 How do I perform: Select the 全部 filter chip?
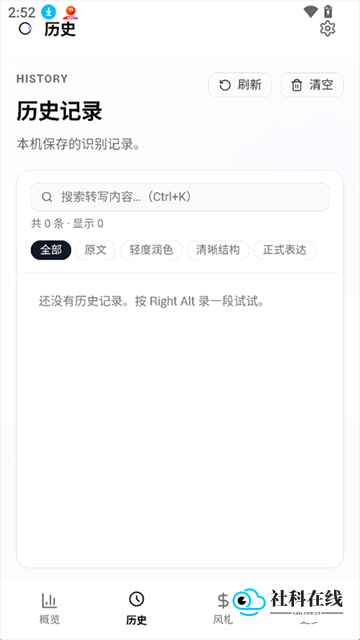51,250
